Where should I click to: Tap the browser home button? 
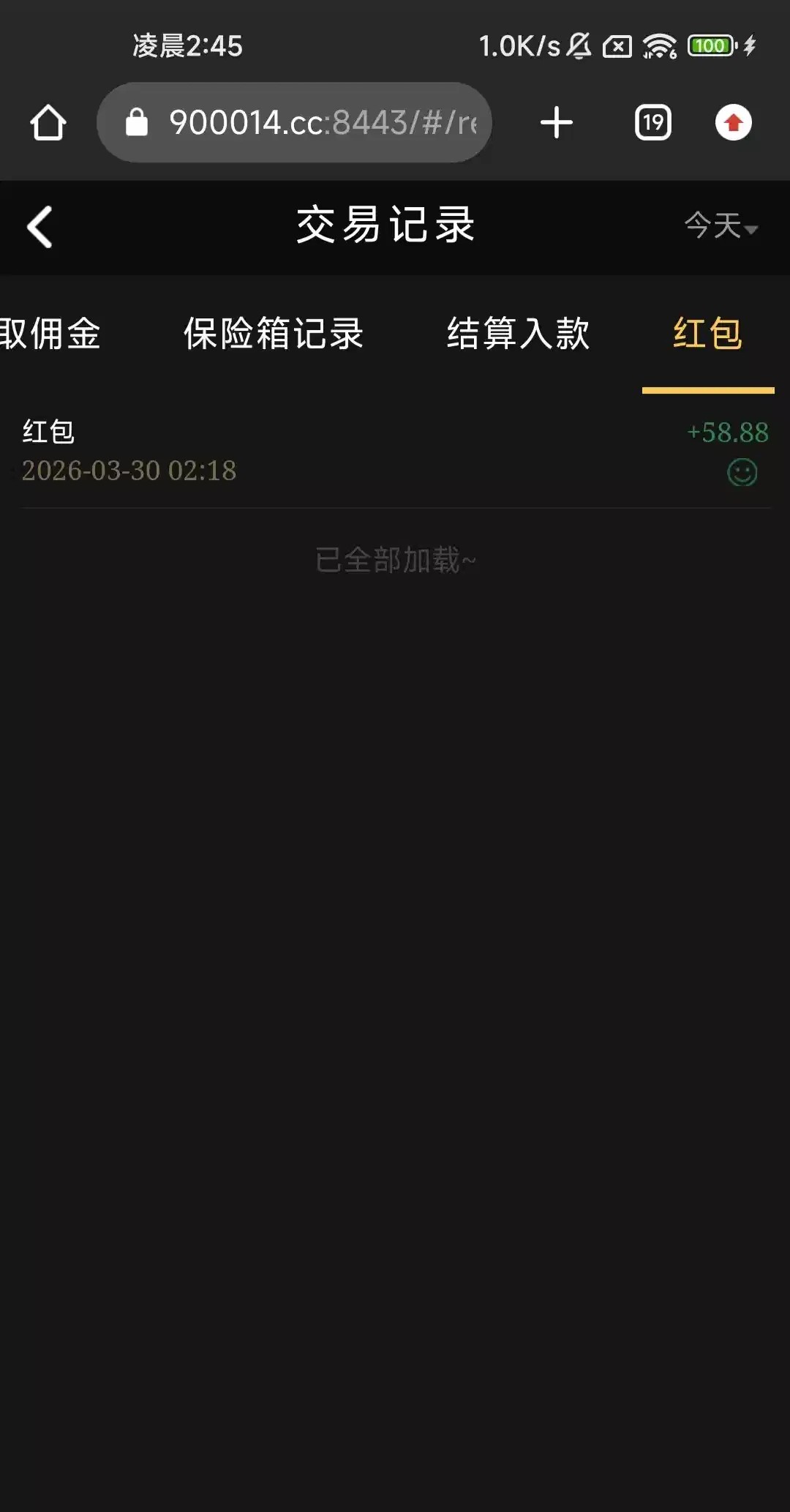coord(48,122)
